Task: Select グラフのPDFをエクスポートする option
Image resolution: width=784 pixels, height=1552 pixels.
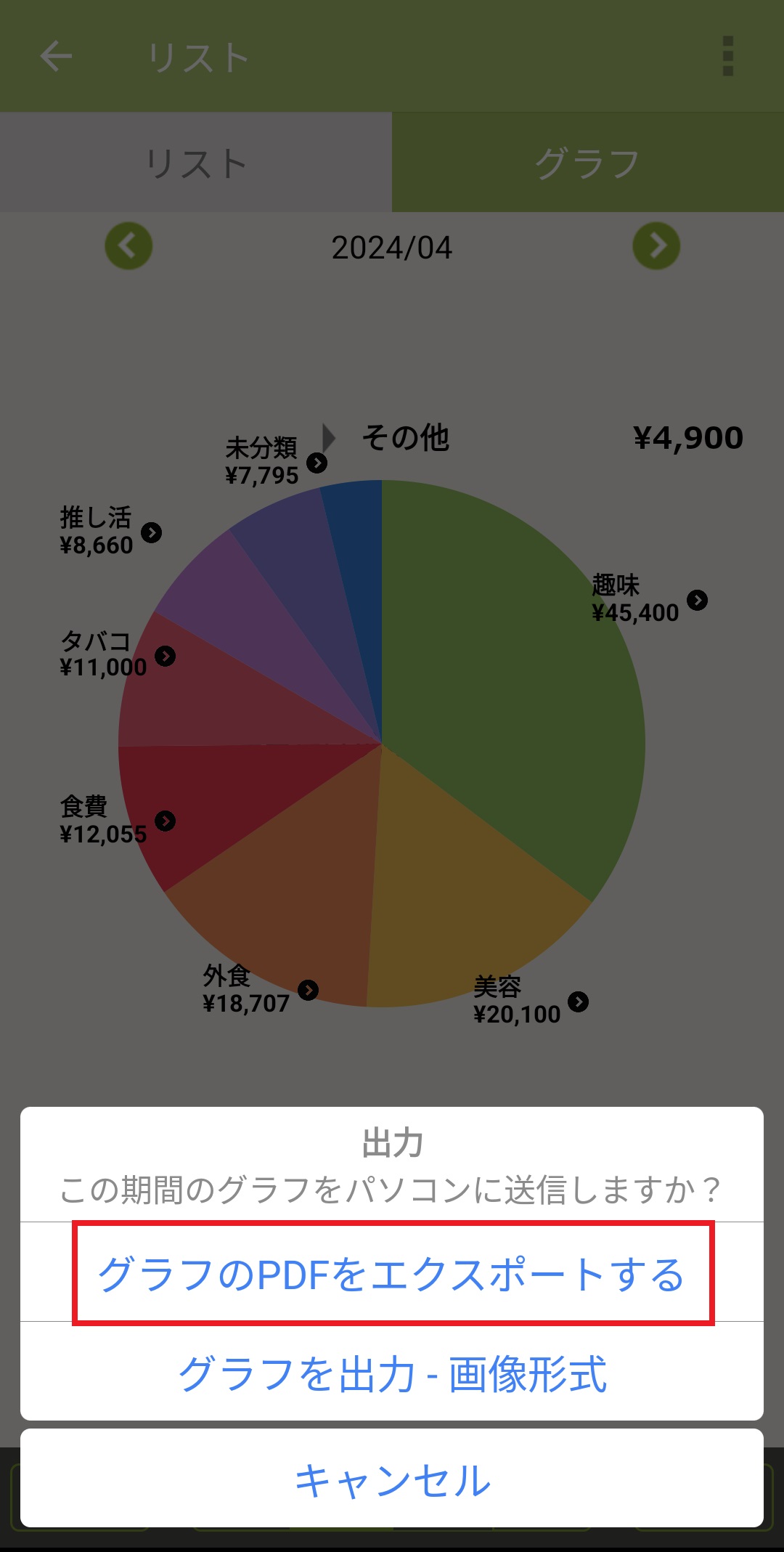Action: coord(392,1273)
